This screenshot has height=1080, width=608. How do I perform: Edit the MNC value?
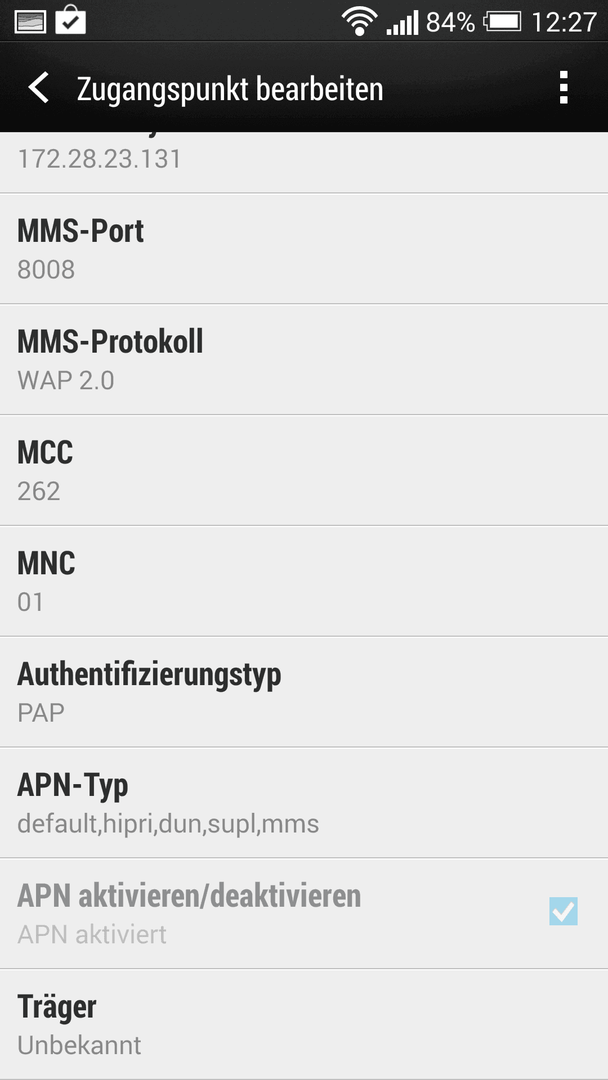(x=304, y=581)
